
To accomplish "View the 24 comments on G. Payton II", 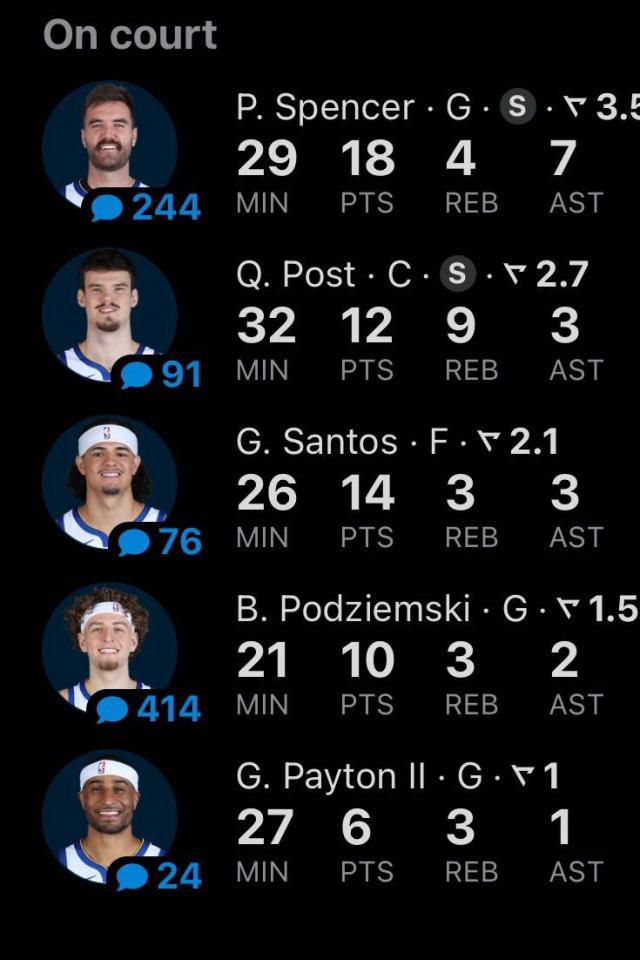I will point(160,876).
